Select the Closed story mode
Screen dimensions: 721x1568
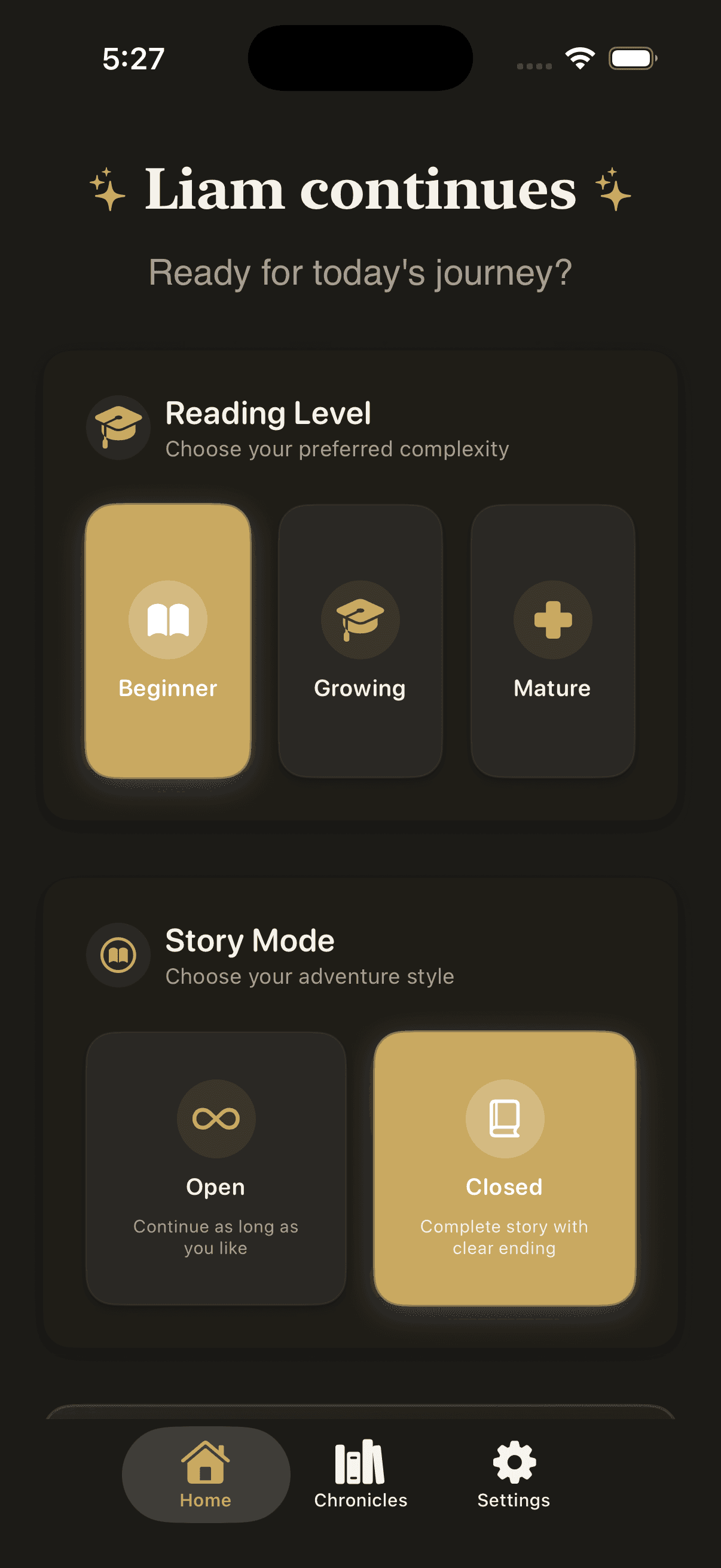coord(505,1167)
